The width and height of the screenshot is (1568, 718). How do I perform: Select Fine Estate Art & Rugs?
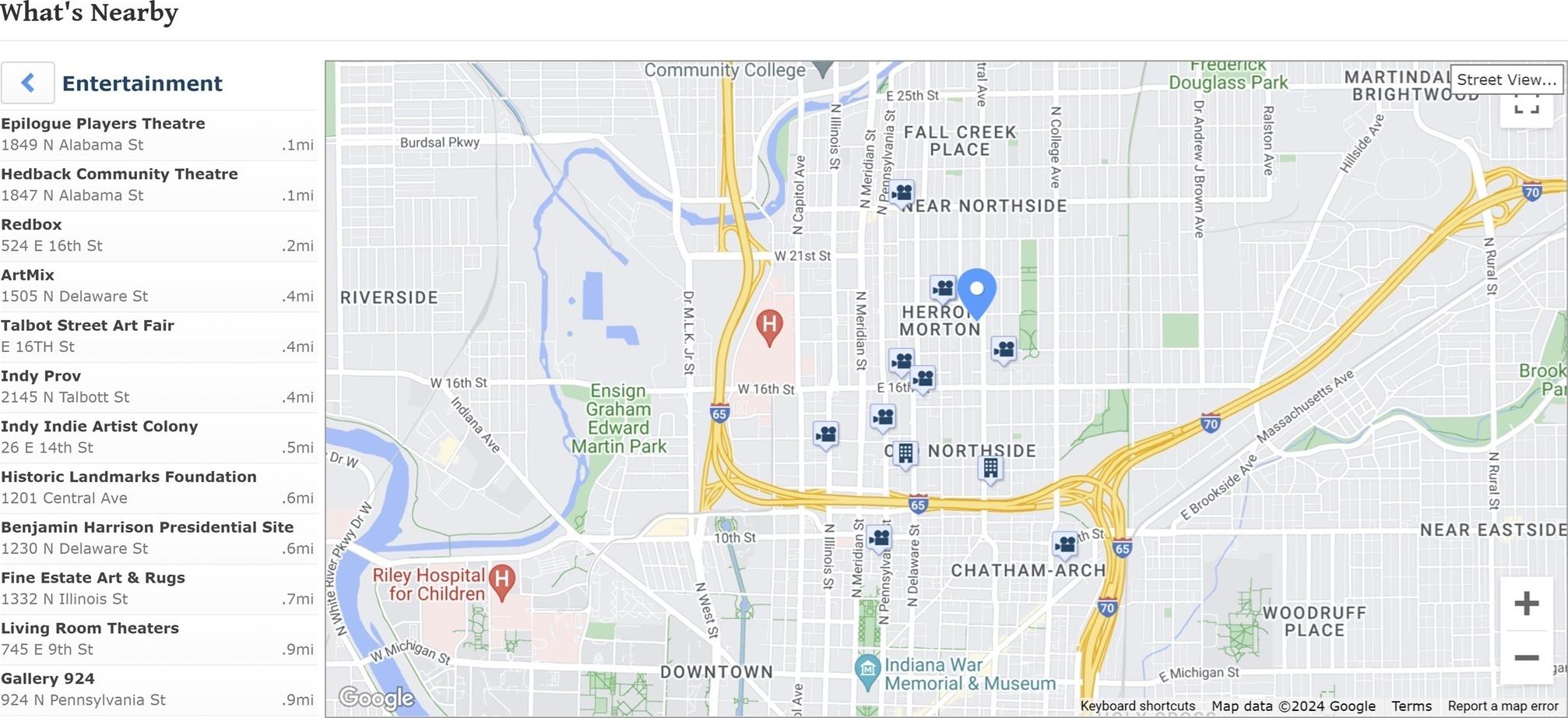[93, 578]
